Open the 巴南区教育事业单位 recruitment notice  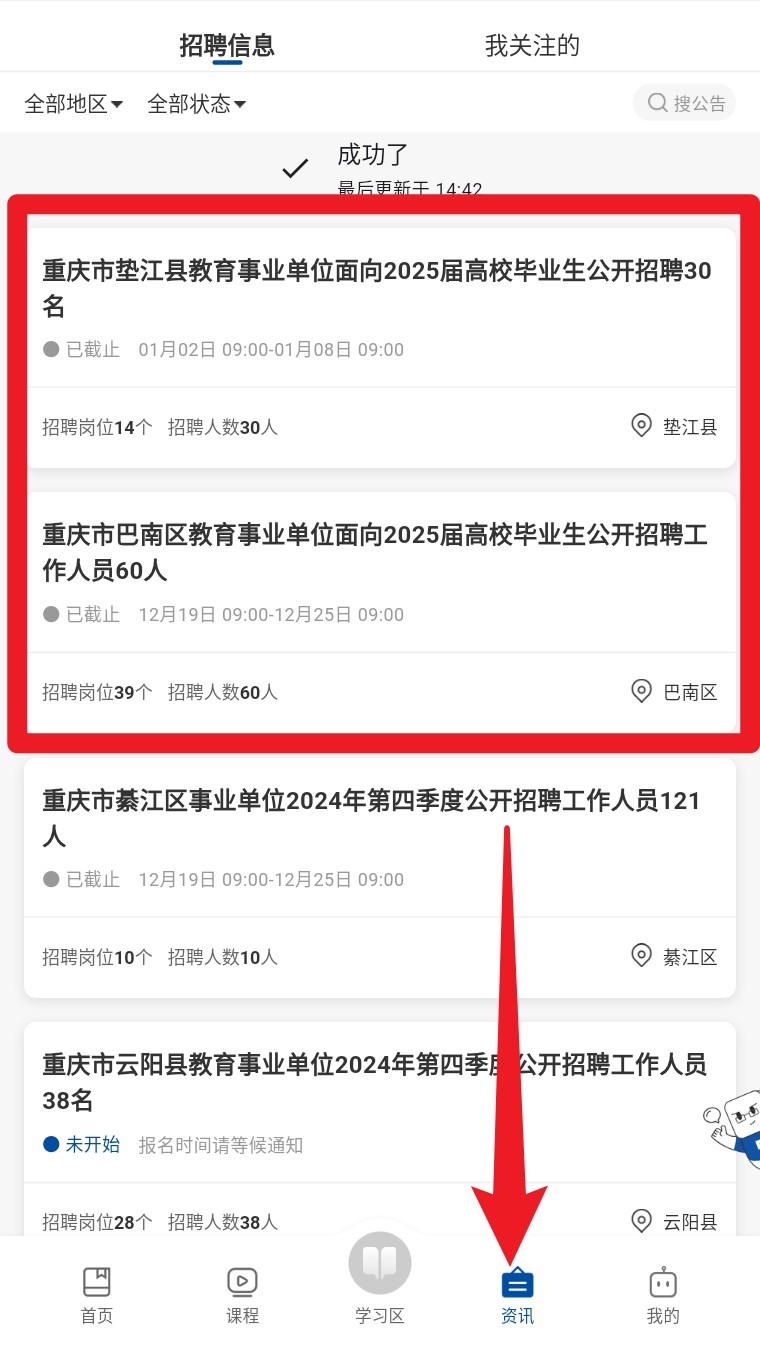tap(380, 553)
